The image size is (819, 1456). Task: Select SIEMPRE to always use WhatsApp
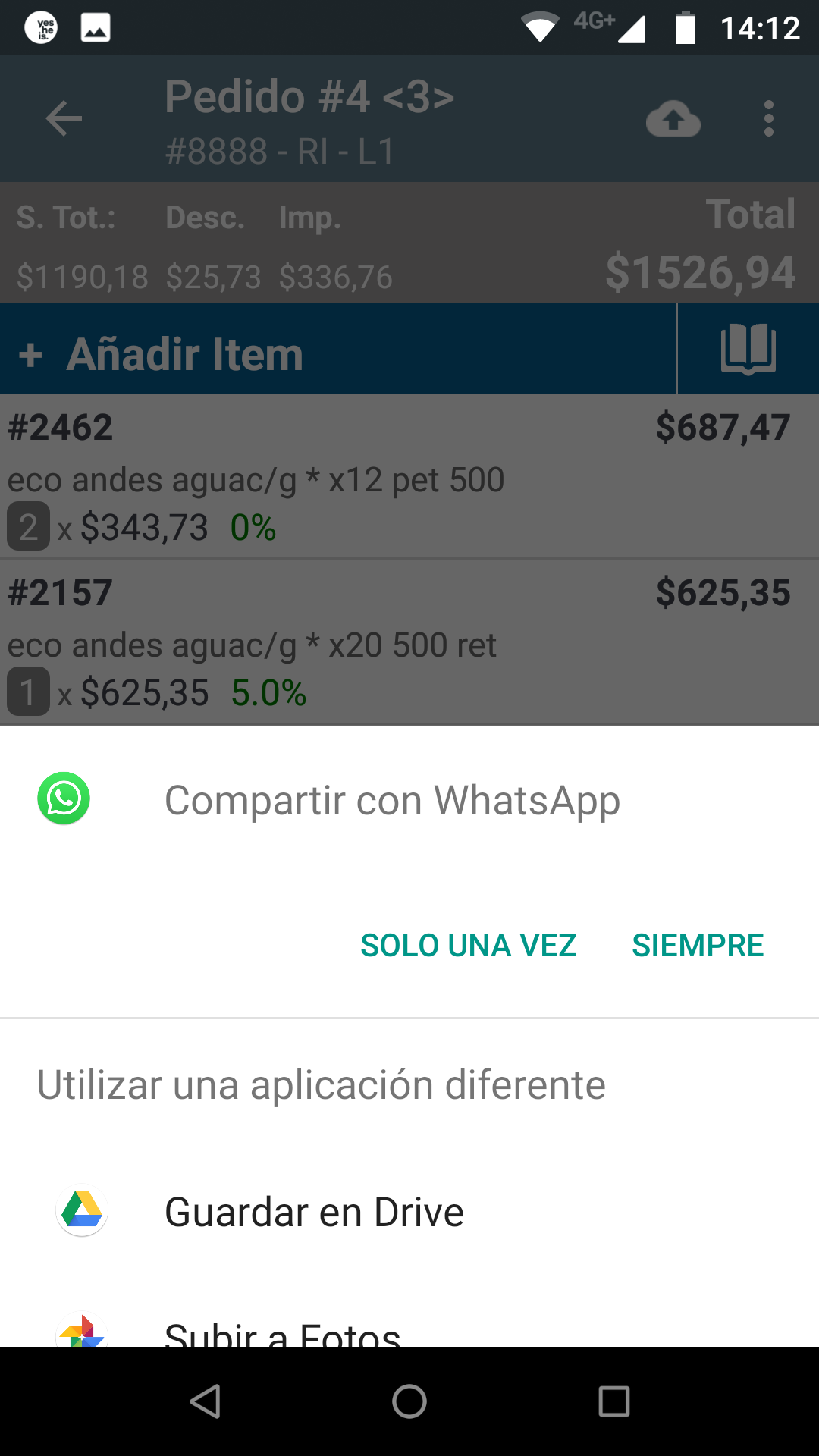tap(698, 946)
